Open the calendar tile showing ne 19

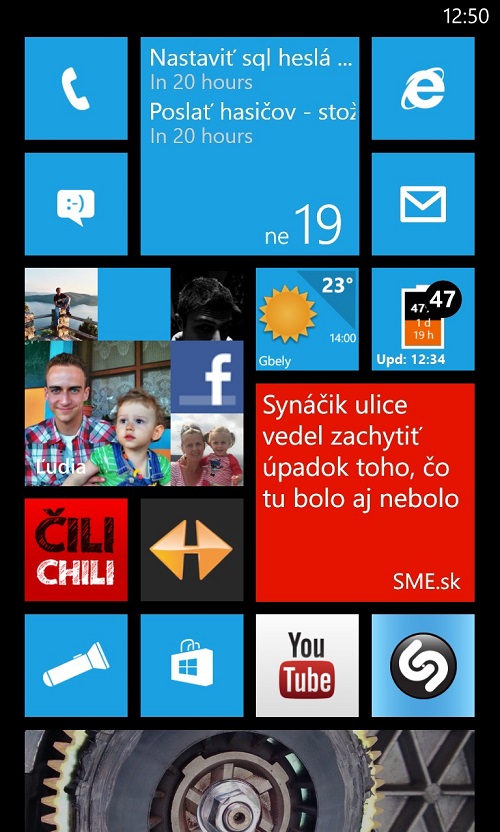coord(249,146)
